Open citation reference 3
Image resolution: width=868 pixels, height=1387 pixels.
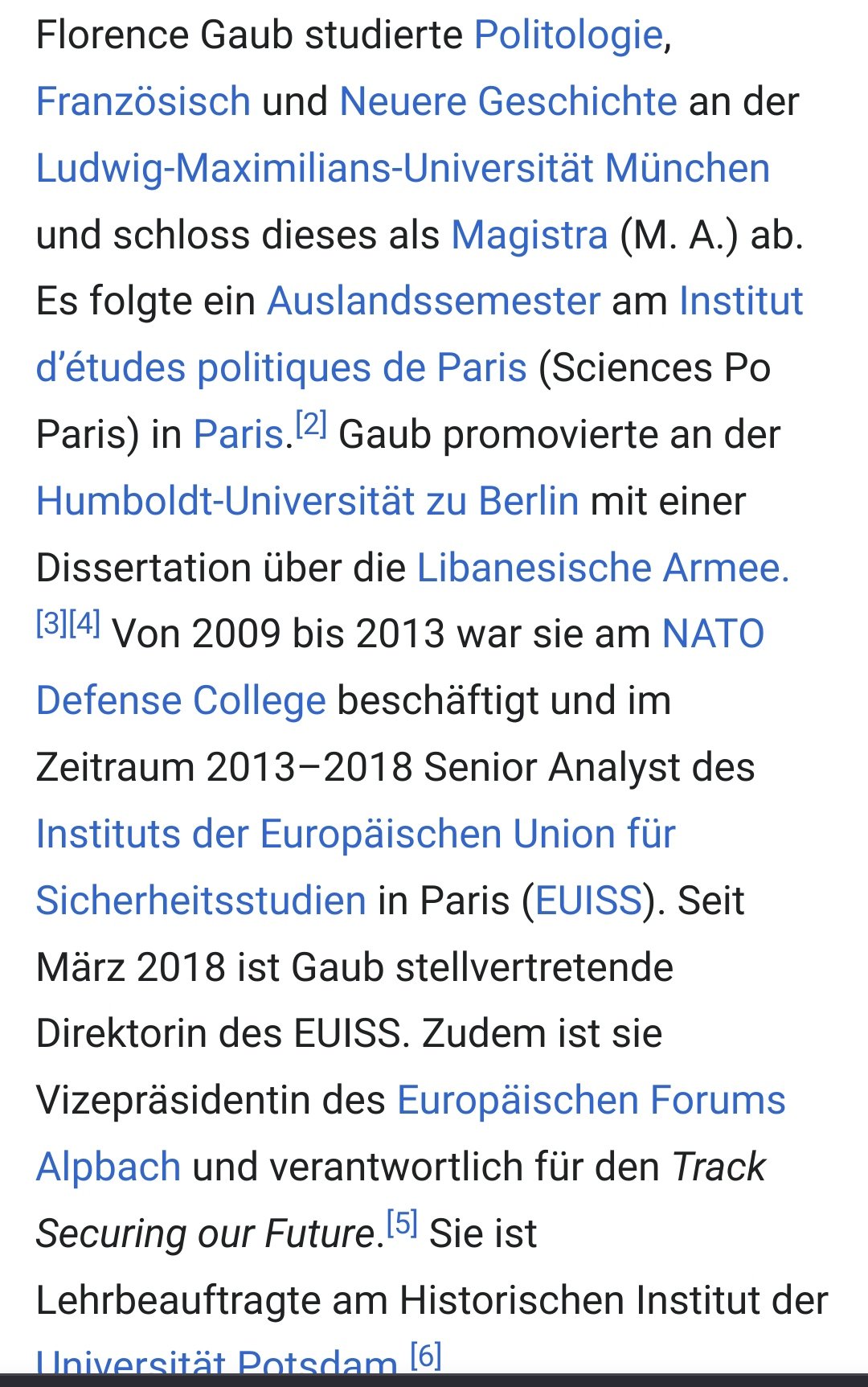click(52, 623)
